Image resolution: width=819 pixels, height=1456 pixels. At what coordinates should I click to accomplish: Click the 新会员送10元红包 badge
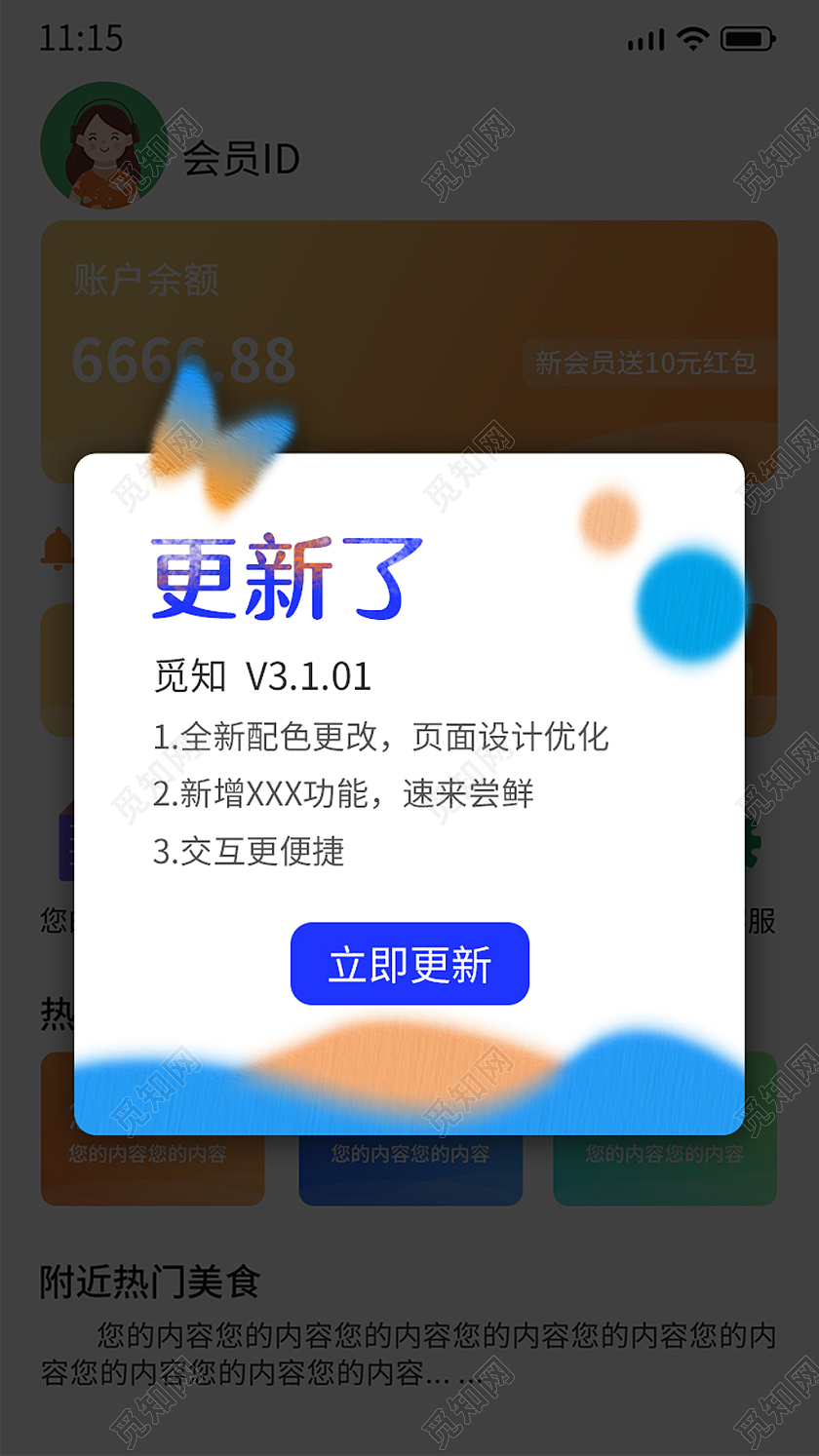point(648,361)
